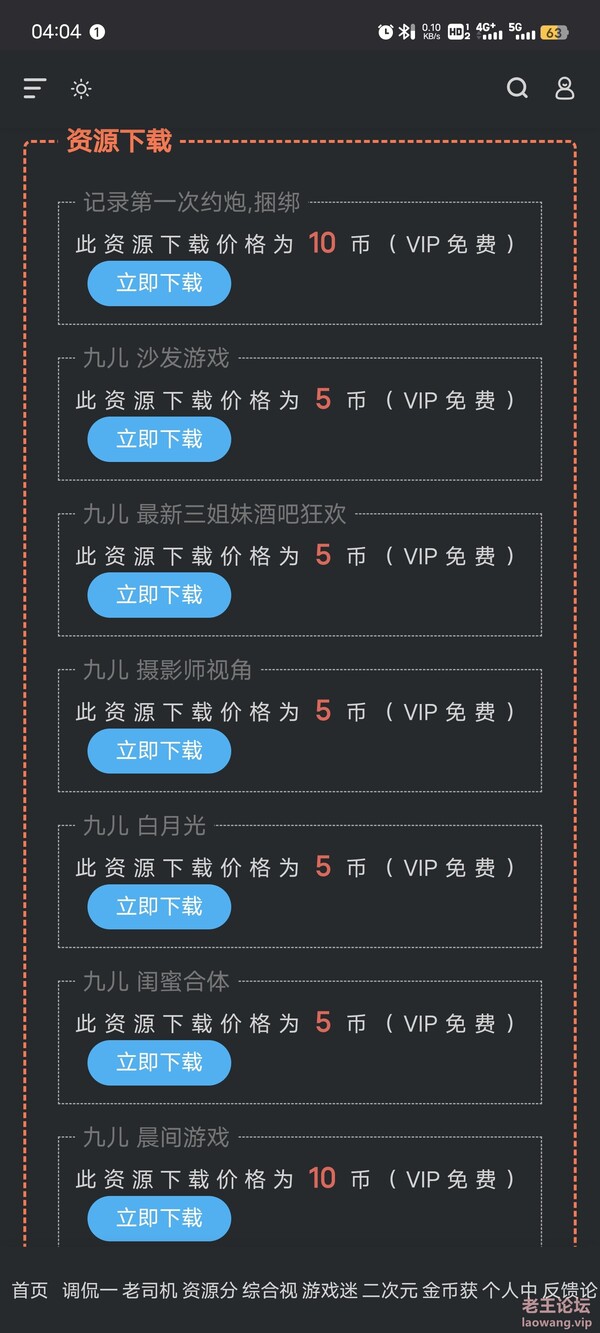Switch to the 老司机 section

pyautogui.click(x=150, y=1291)
